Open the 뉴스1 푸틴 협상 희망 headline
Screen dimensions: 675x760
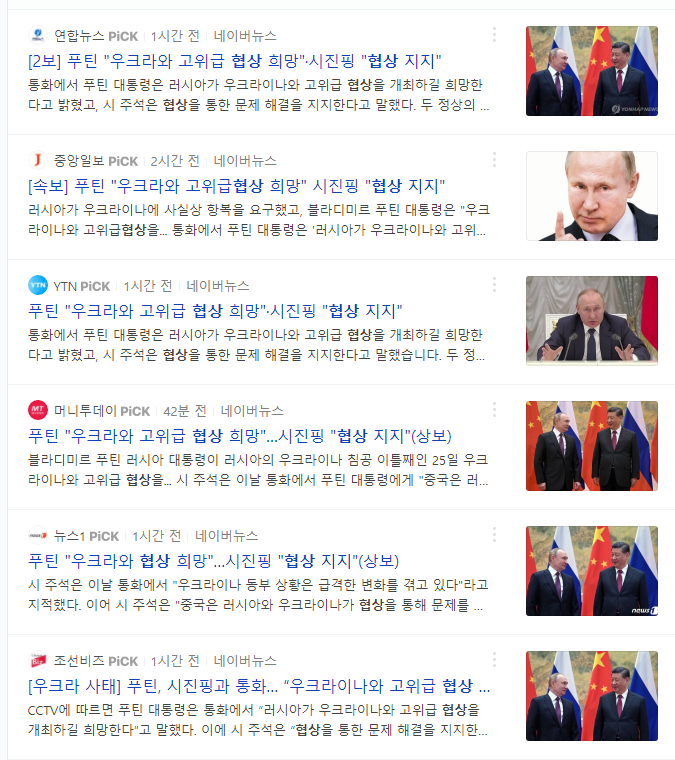(x=215, y=560)
